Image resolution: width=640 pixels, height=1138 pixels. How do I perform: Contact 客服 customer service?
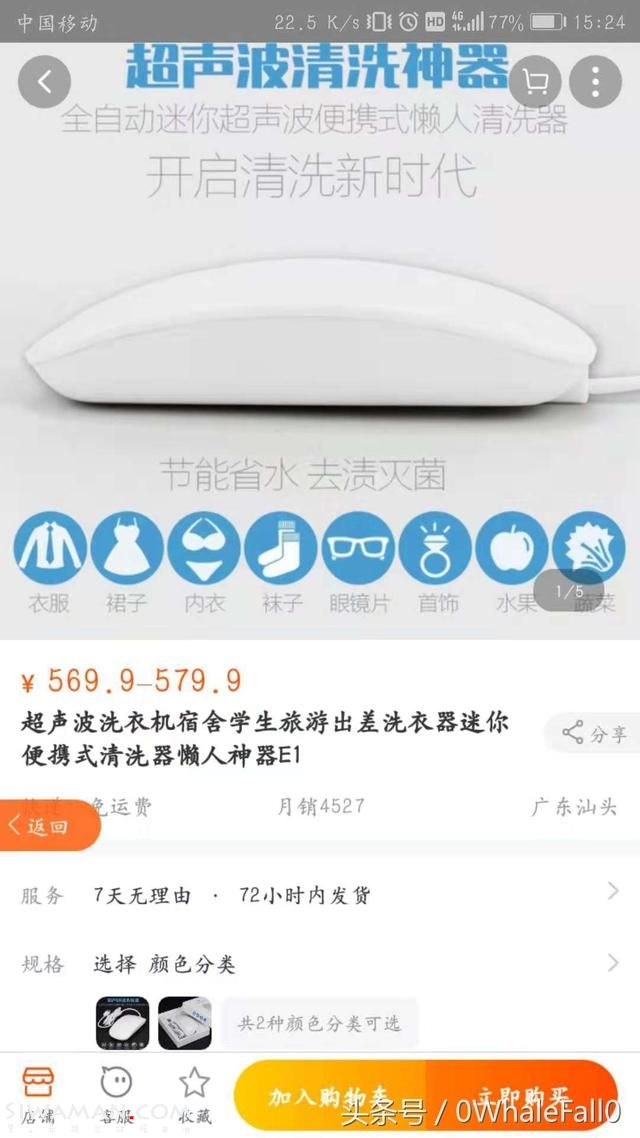click(x=116, y=1092)
